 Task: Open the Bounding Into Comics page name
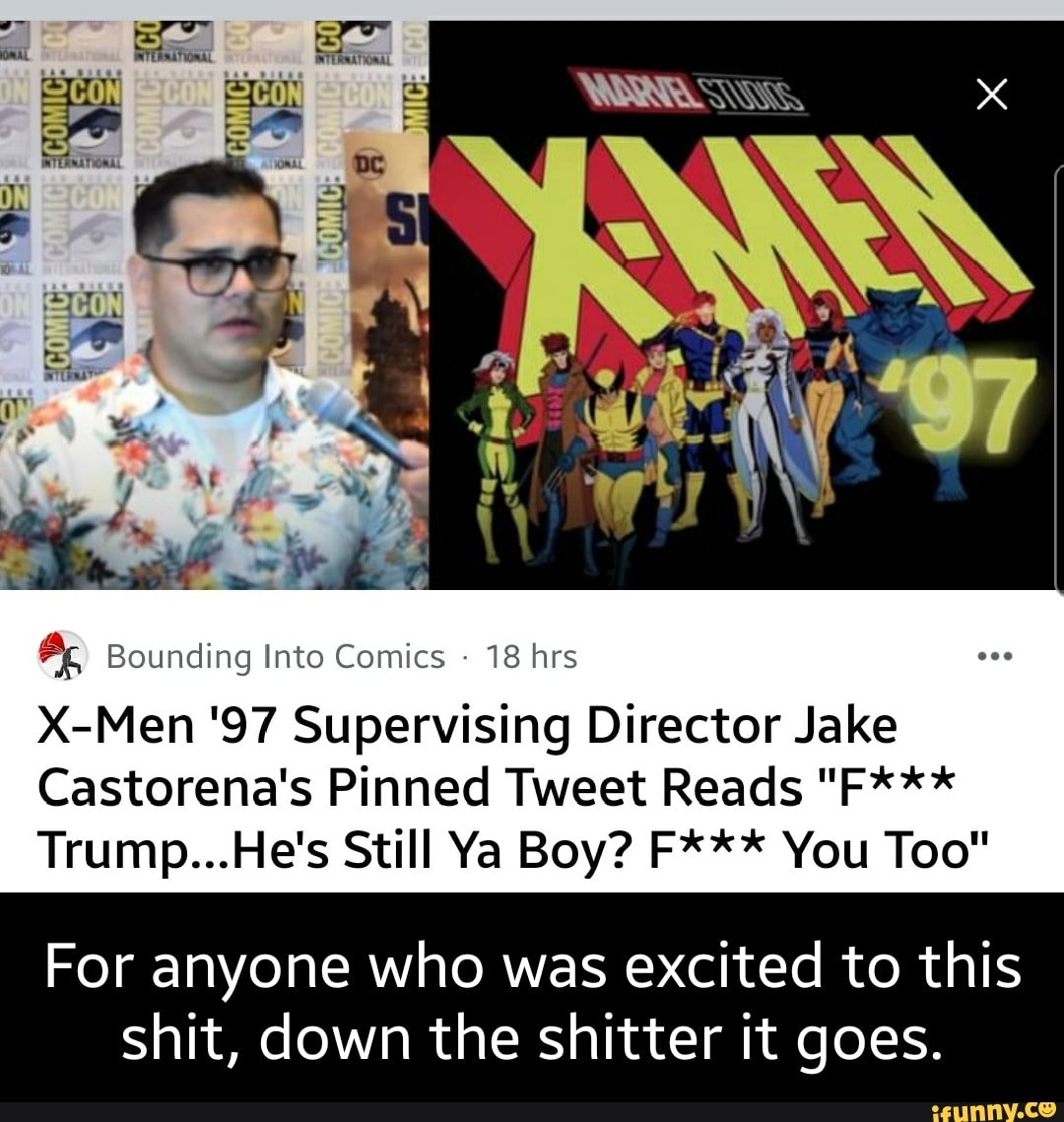[274, 655]
